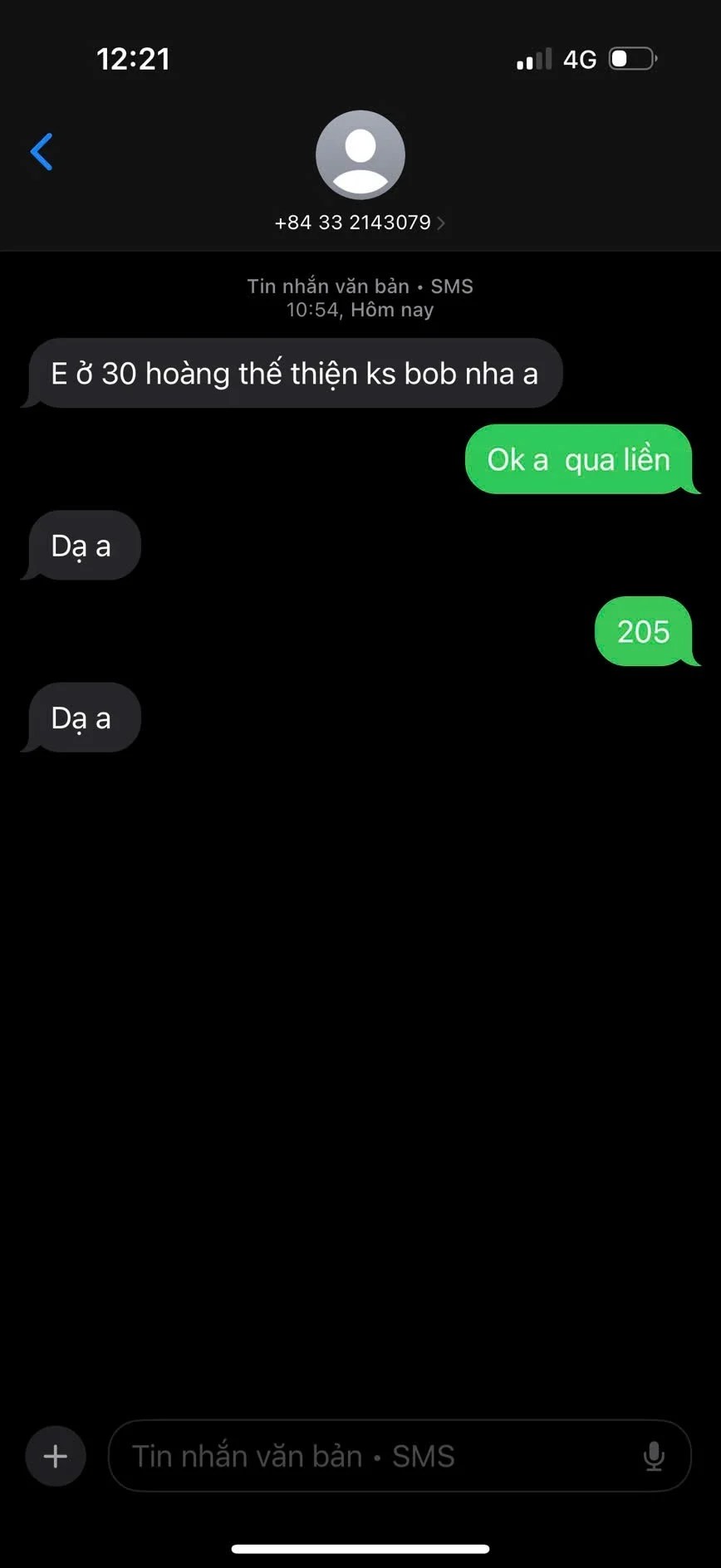Open the plus attachments menu
The image size is (721, 1568).
pyautogui.click(x=56, y=1456)
